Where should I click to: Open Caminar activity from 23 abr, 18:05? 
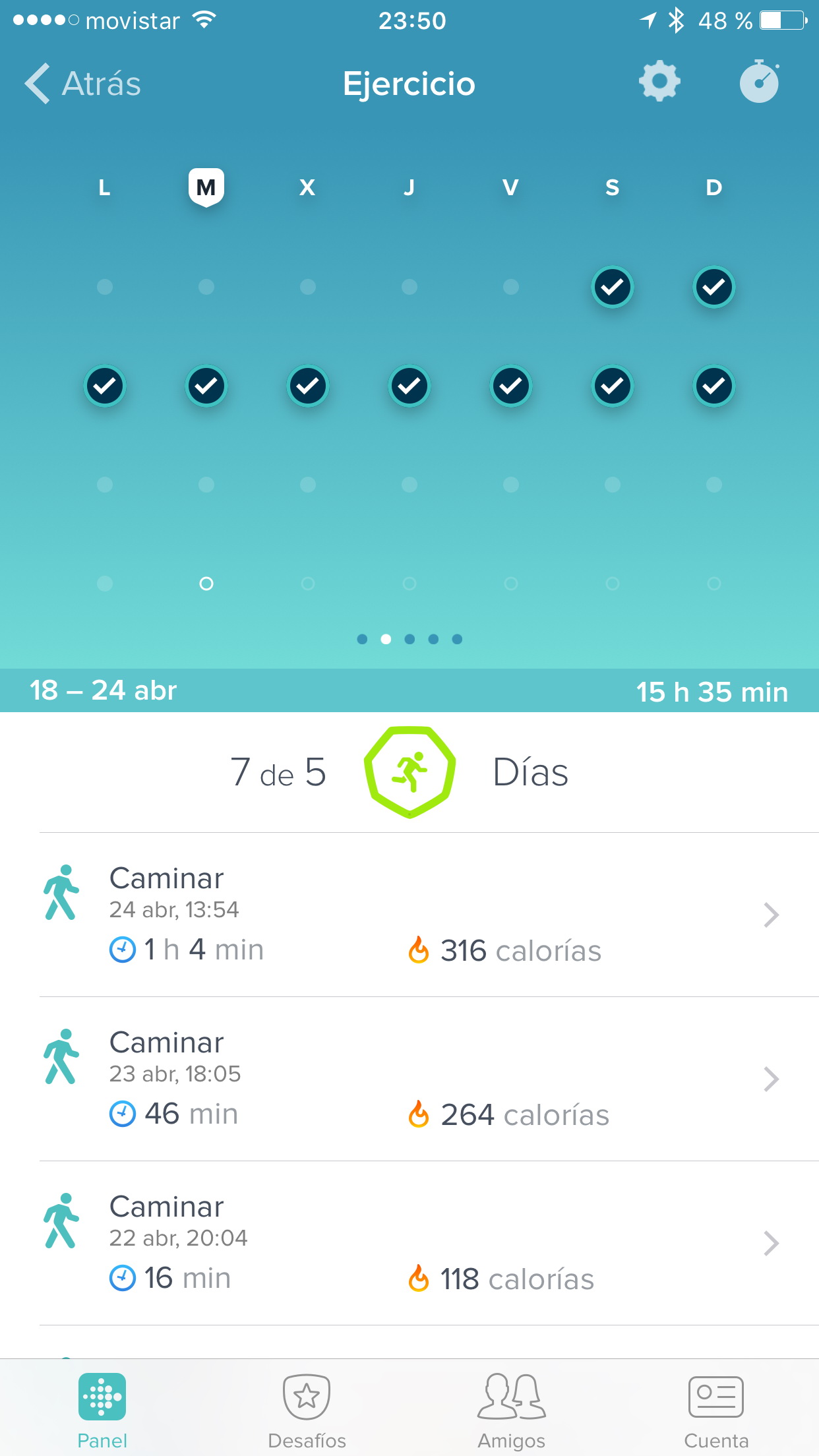click(409, 1079)
